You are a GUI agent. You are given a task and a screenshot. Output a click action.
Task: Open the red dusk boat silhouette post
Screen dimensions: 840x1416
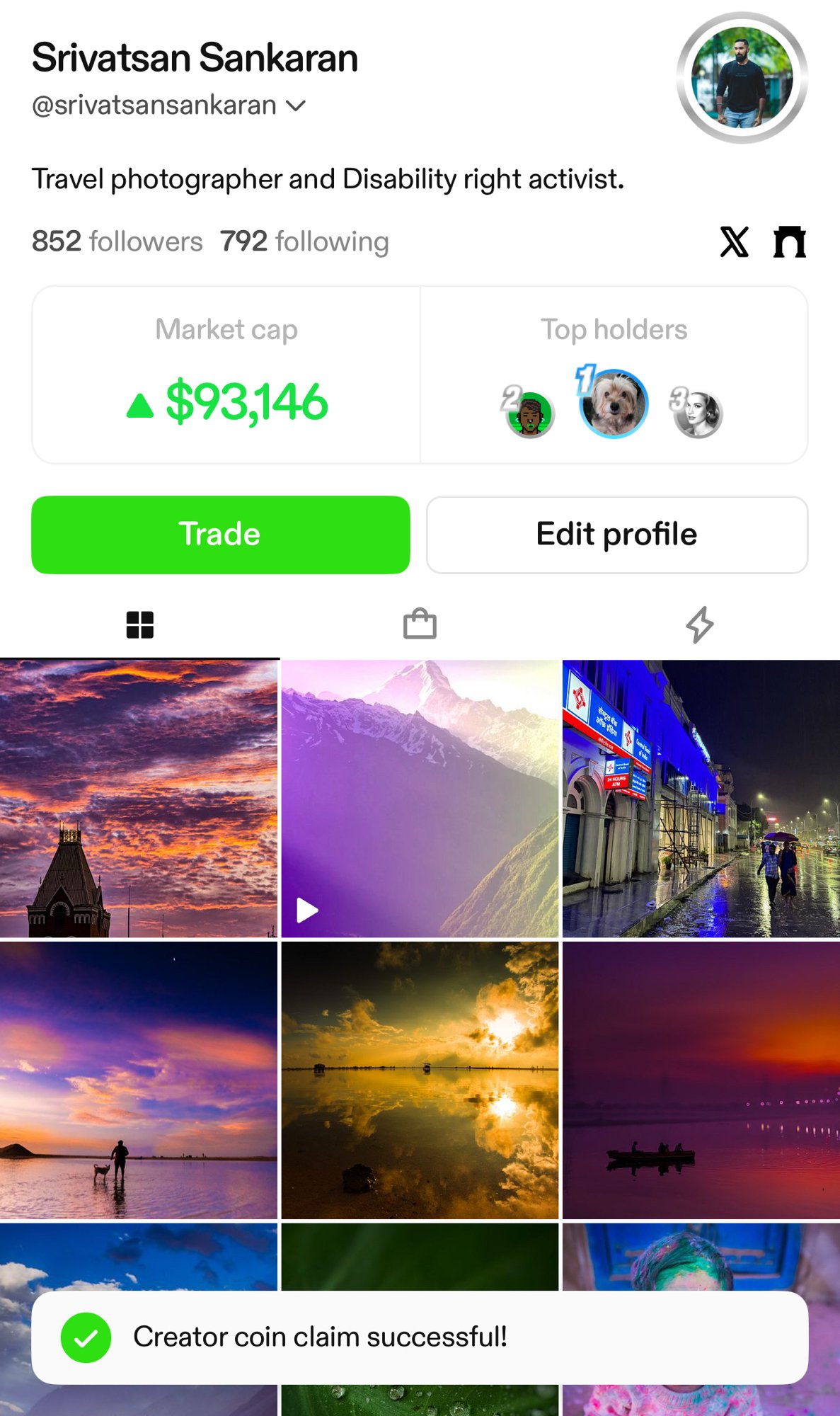pos(701,1080)
